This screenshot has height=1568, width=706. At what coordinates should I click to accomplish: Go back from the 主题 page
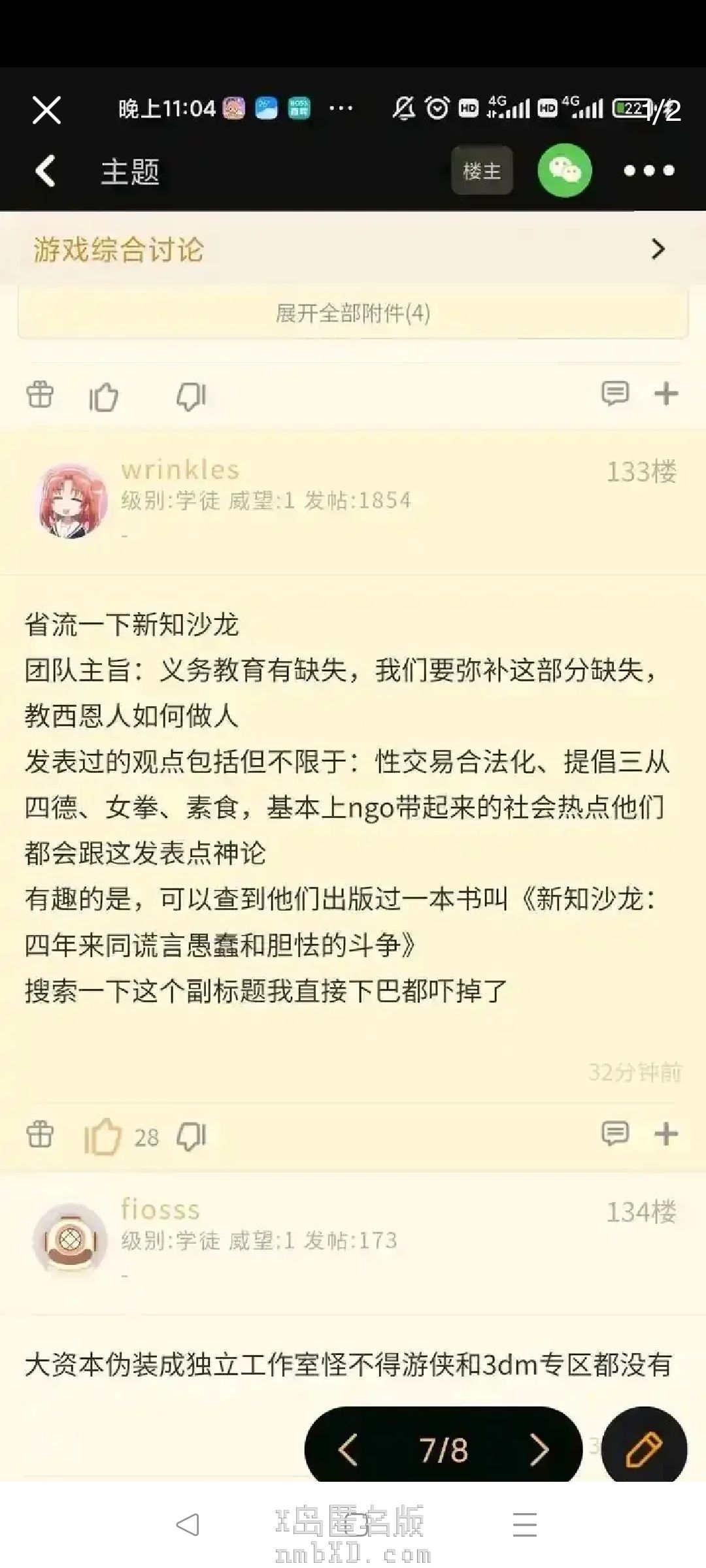pos(45,171)
